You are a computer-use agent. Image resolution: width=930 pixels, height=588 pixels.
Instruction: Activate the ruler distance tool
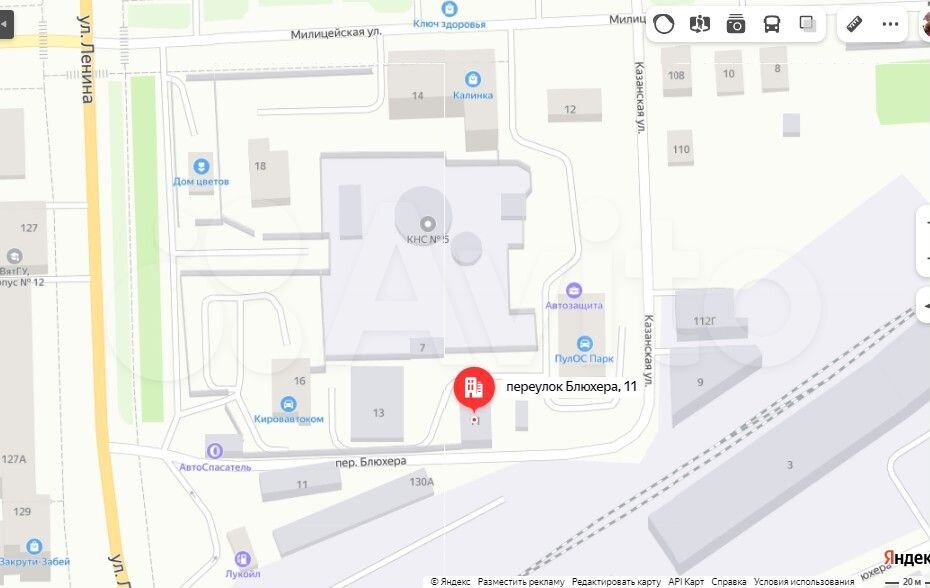pyautogui.click(x=854, y=24)
